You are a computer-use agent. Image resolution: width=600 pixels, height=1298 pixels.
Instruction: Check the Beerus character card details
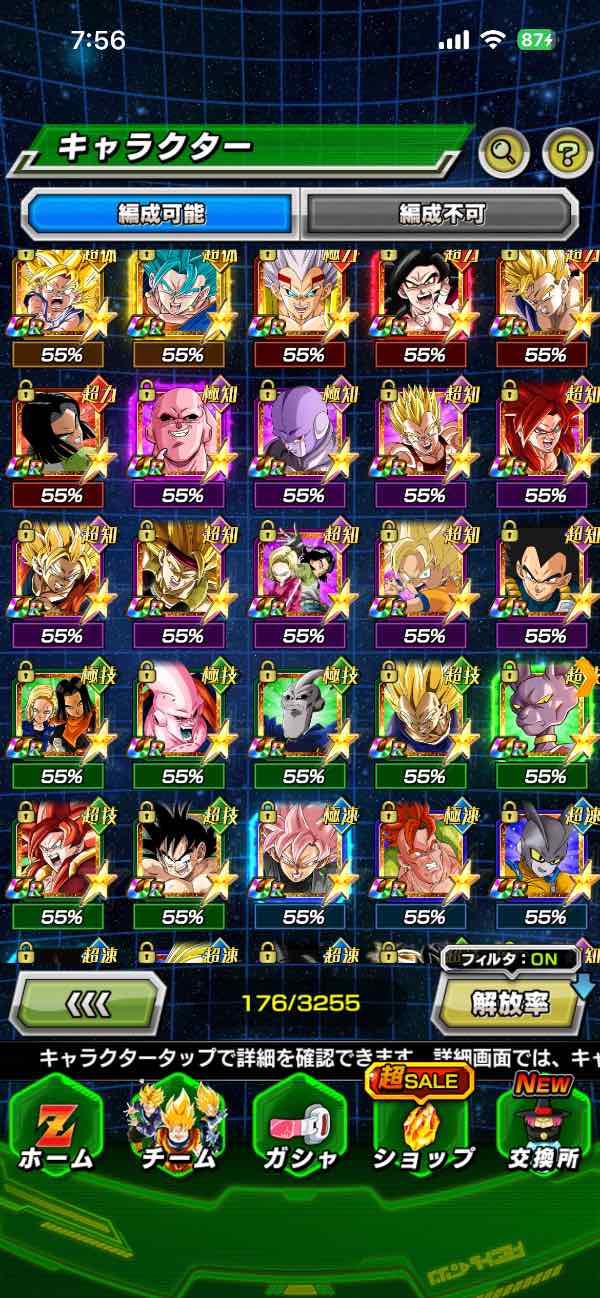pos(543,712)
